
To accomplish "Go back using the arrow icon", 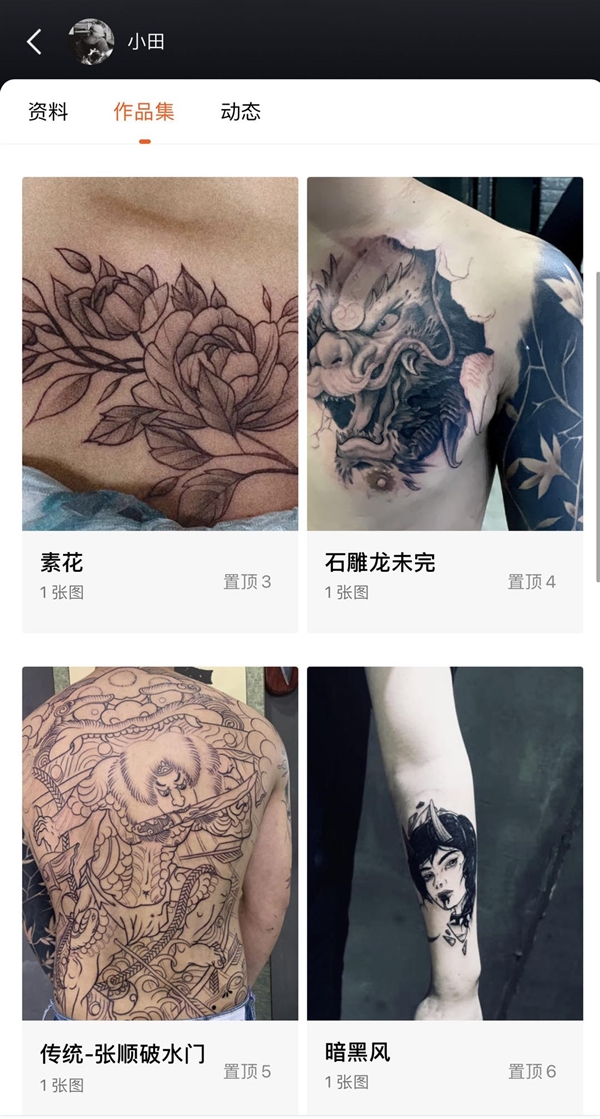I will point(34,42).
